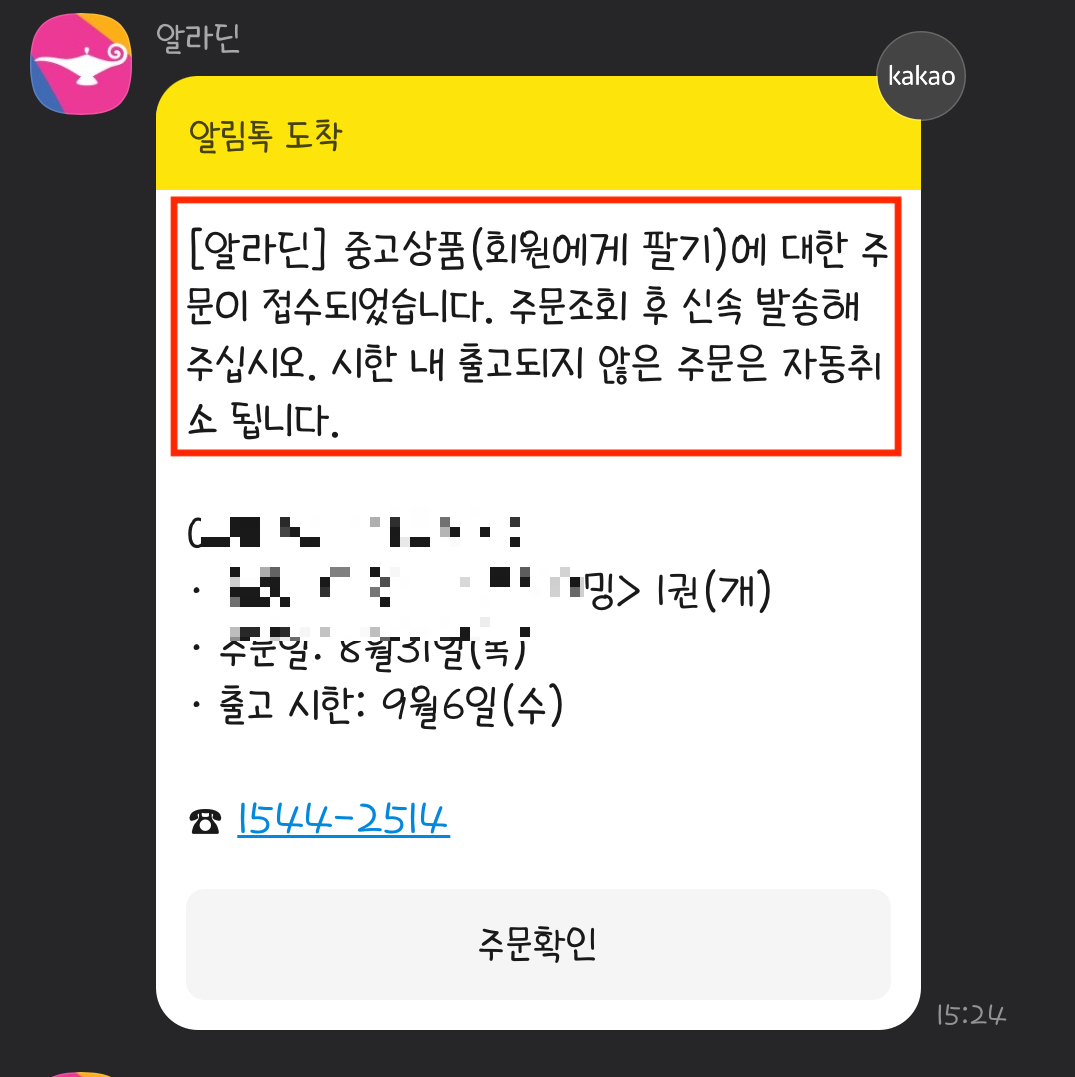1075x1077 pixels.
Task: Tap the 주문확인 button
Action: [538, 944]
